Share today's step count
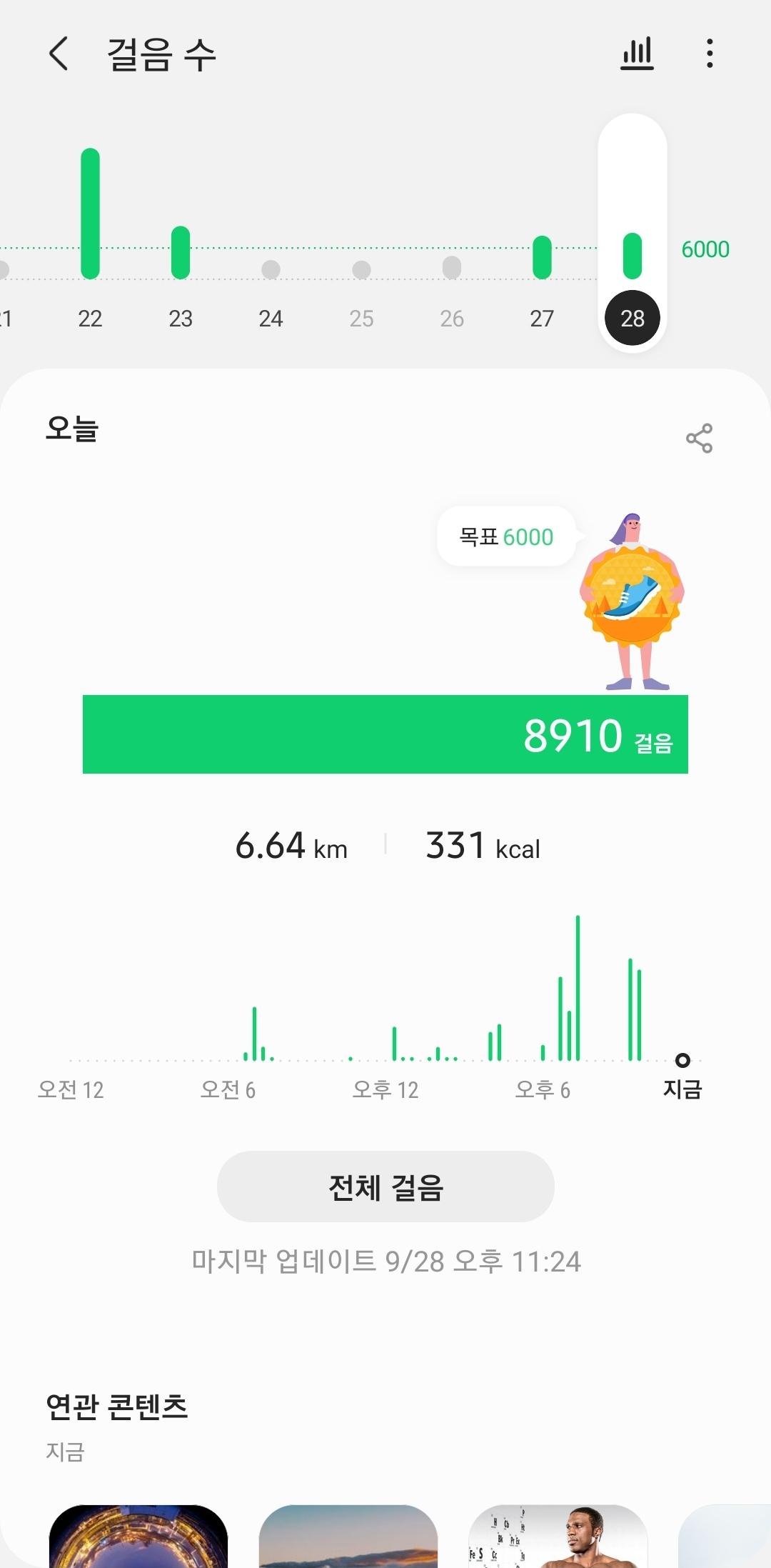771x1568 pixels. [699, 438]
